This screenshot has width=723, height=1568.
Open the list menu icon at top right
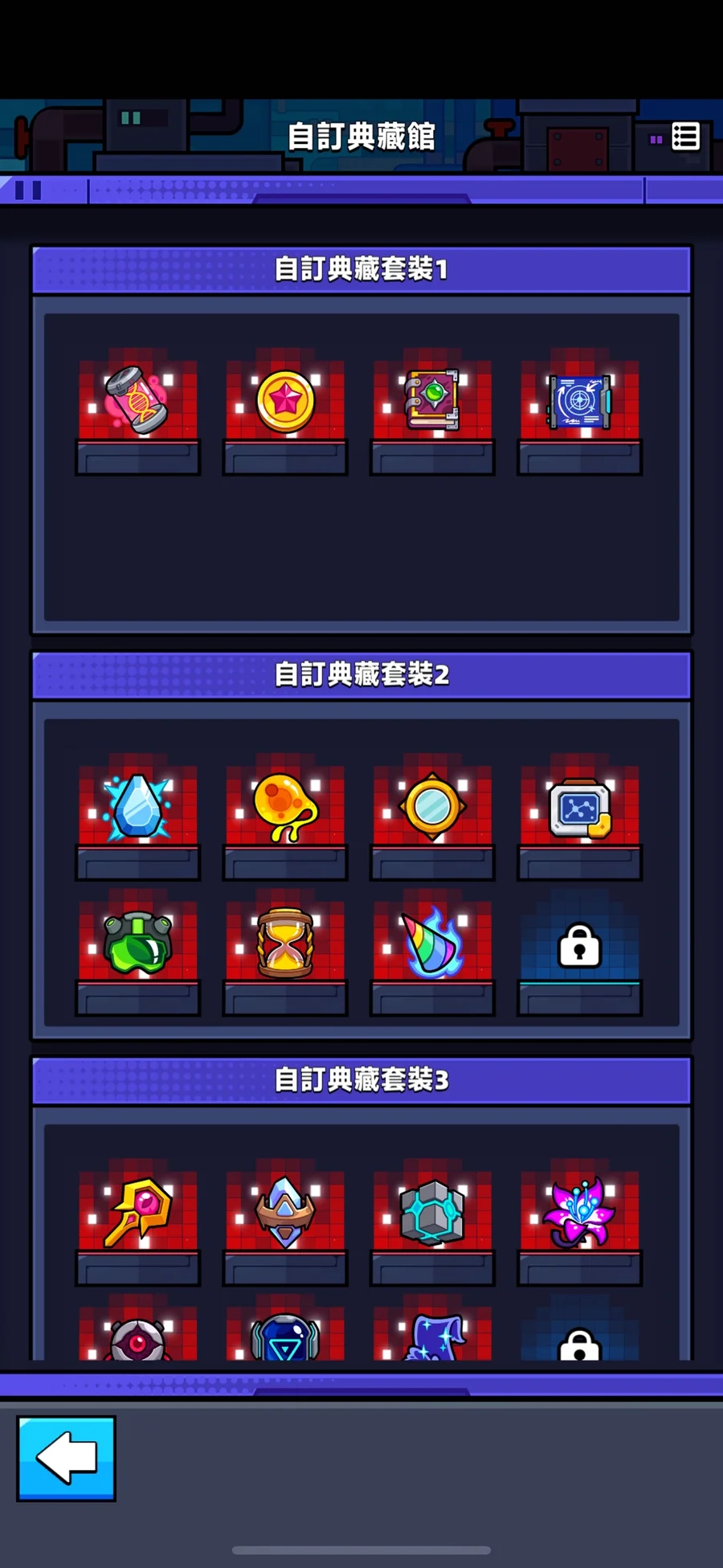684,137
